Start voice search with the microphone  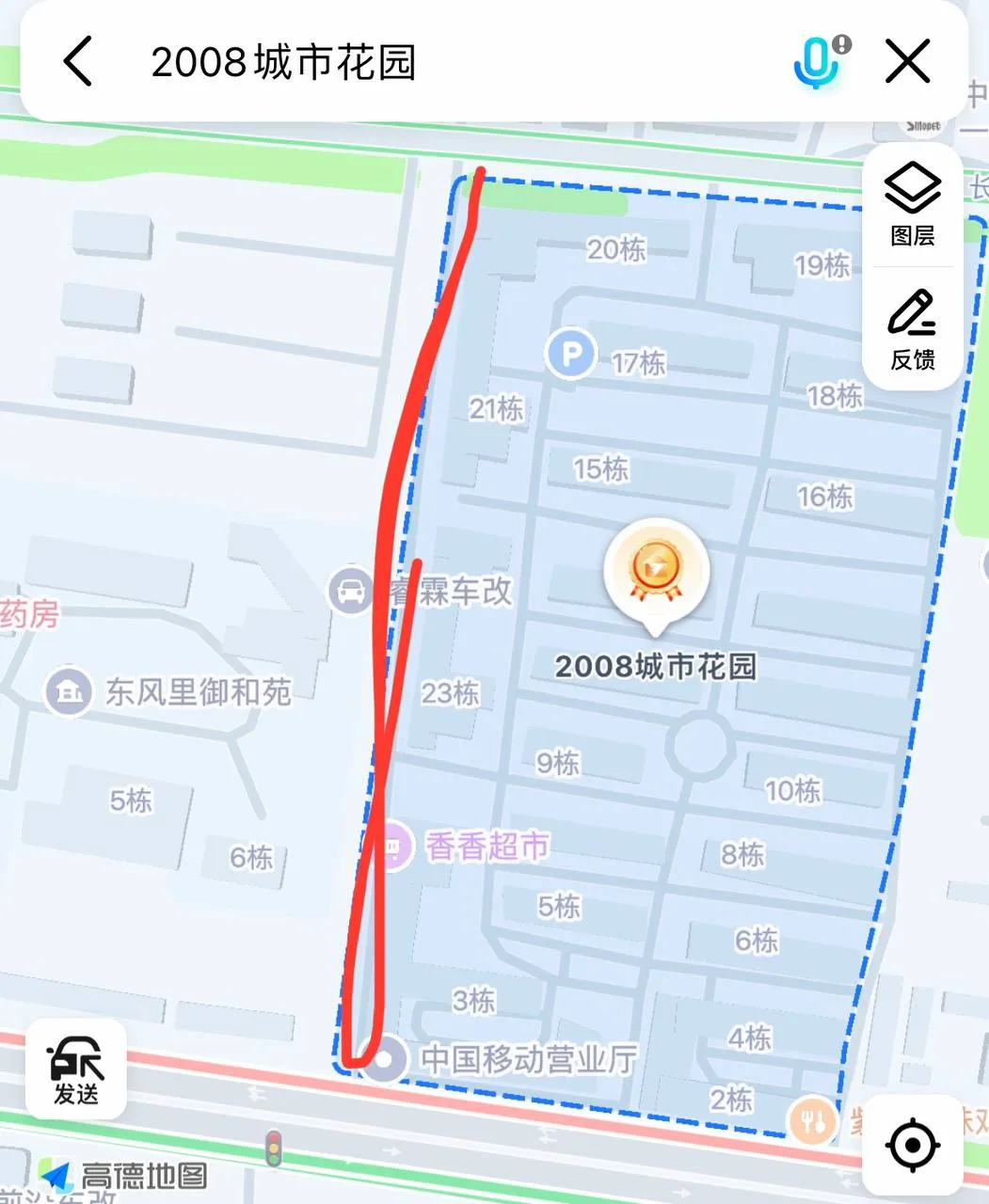[815, 62]
